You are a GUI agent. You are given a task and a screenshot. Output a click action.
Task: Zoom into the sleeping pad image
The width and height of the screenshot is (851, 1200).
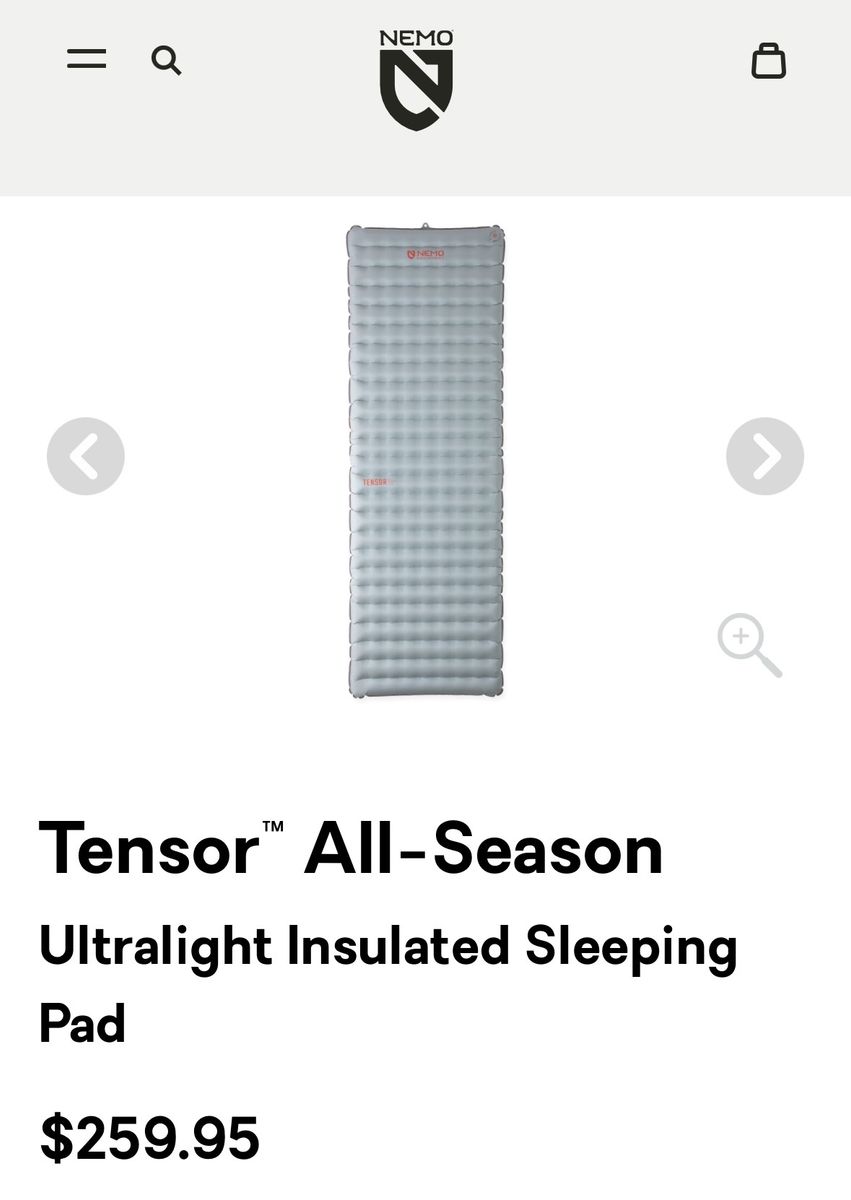[749, 645]
